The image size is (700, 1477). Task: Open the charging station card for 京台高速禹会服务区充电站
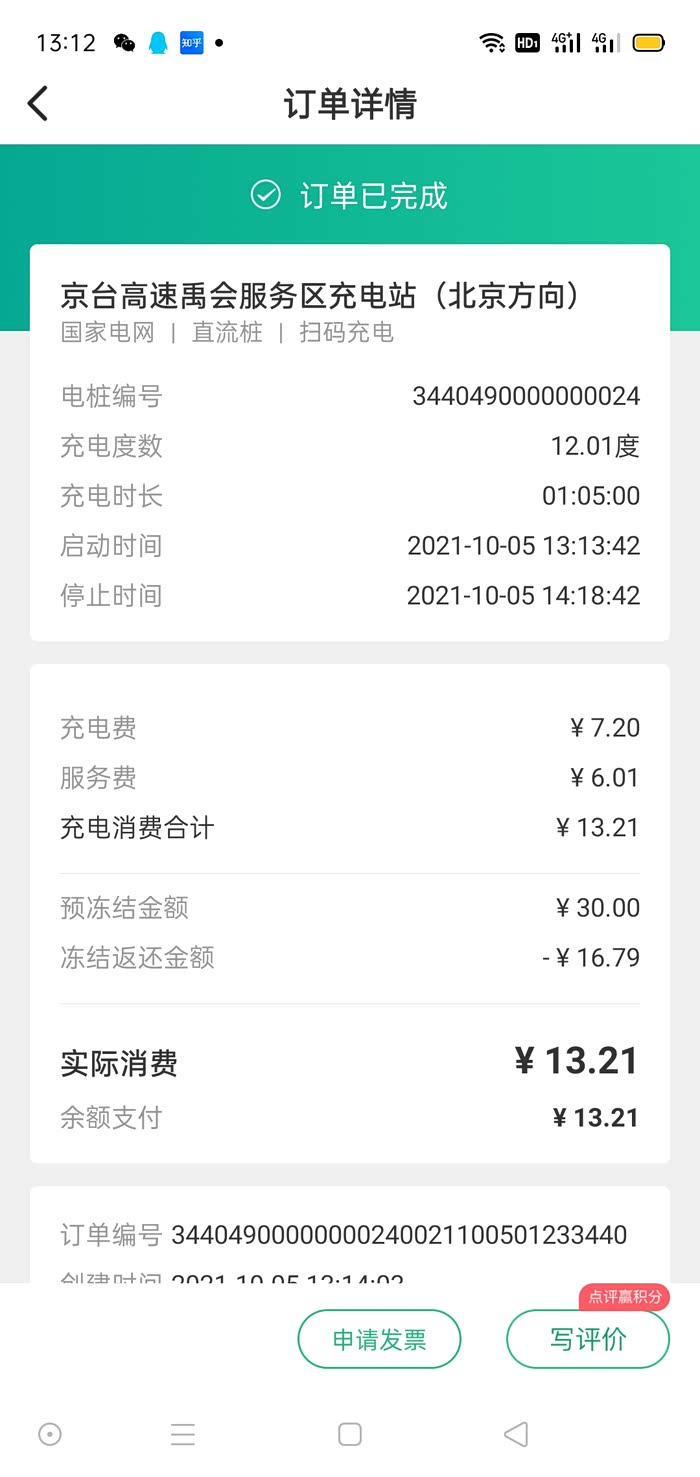[x=350, y=443]
